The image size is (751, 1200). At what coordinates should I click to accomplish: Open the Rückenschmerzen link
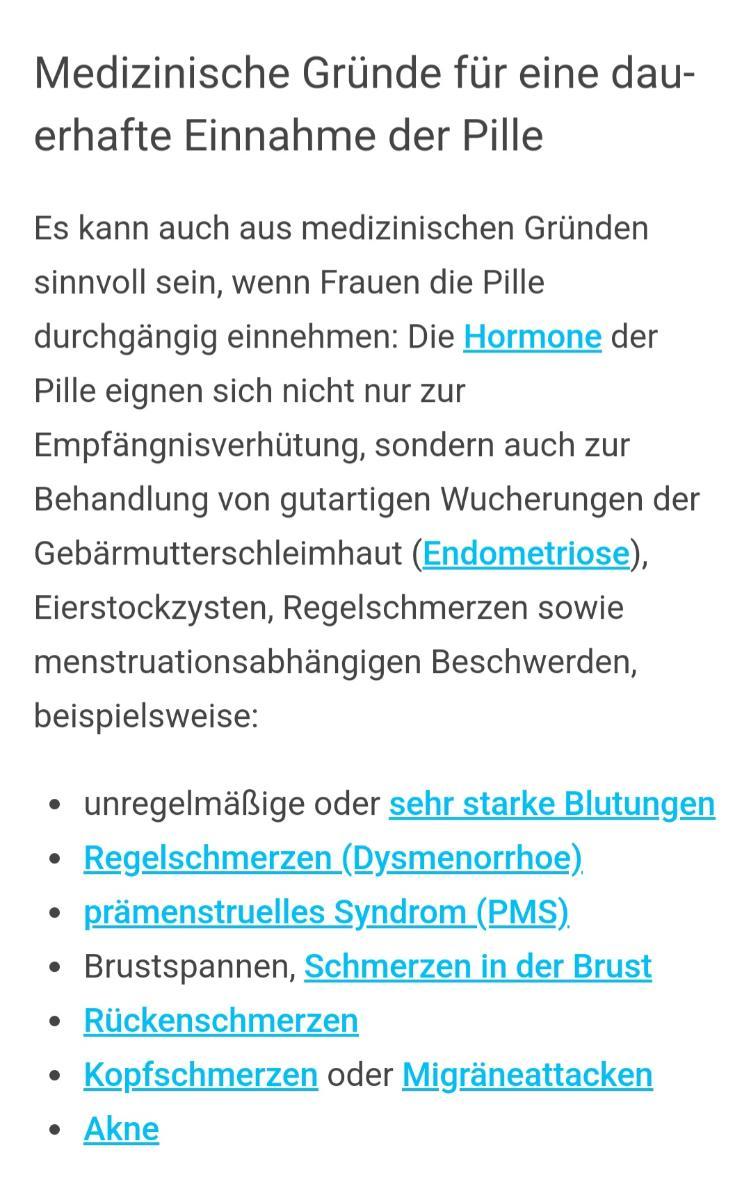pyautogui.click(x=221, y=1020)
